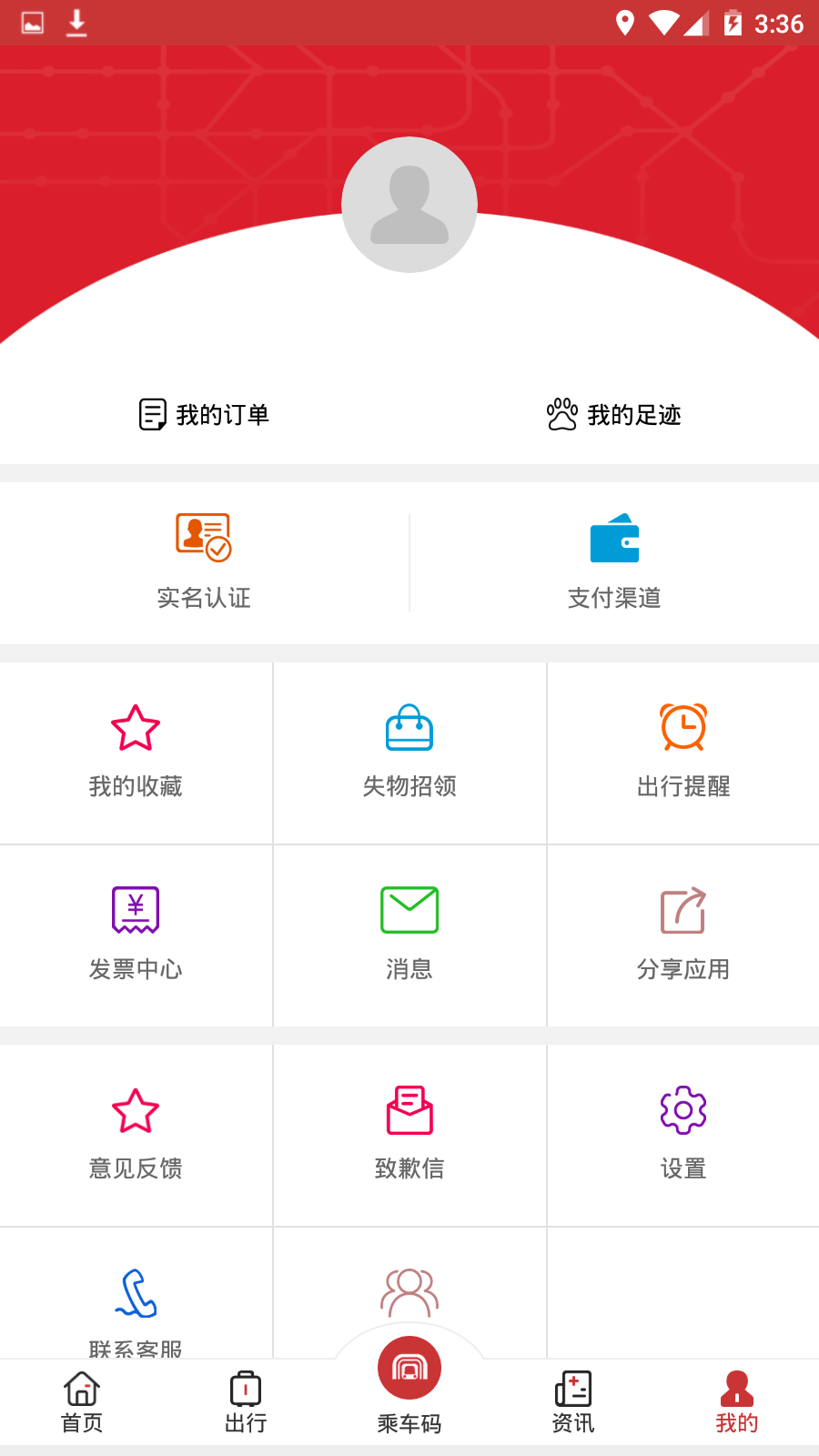This screenshot has height=1456, width=819.
Task: Open 出行提醒 travel reminder alarm icon
Action: coord(682,727)
